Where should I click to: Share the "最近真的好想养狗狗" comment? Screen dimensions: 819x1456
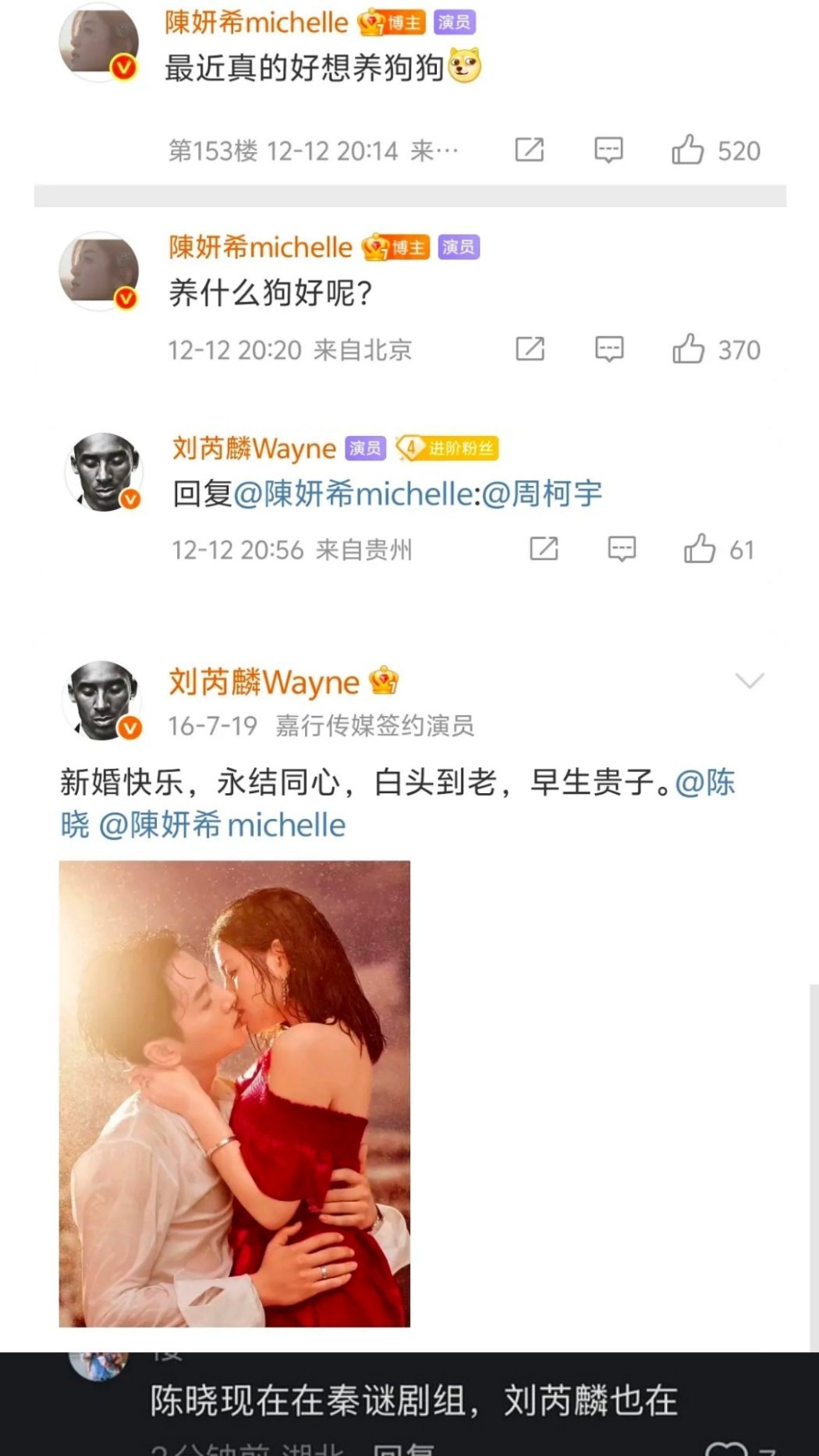(x=530, y=148)
